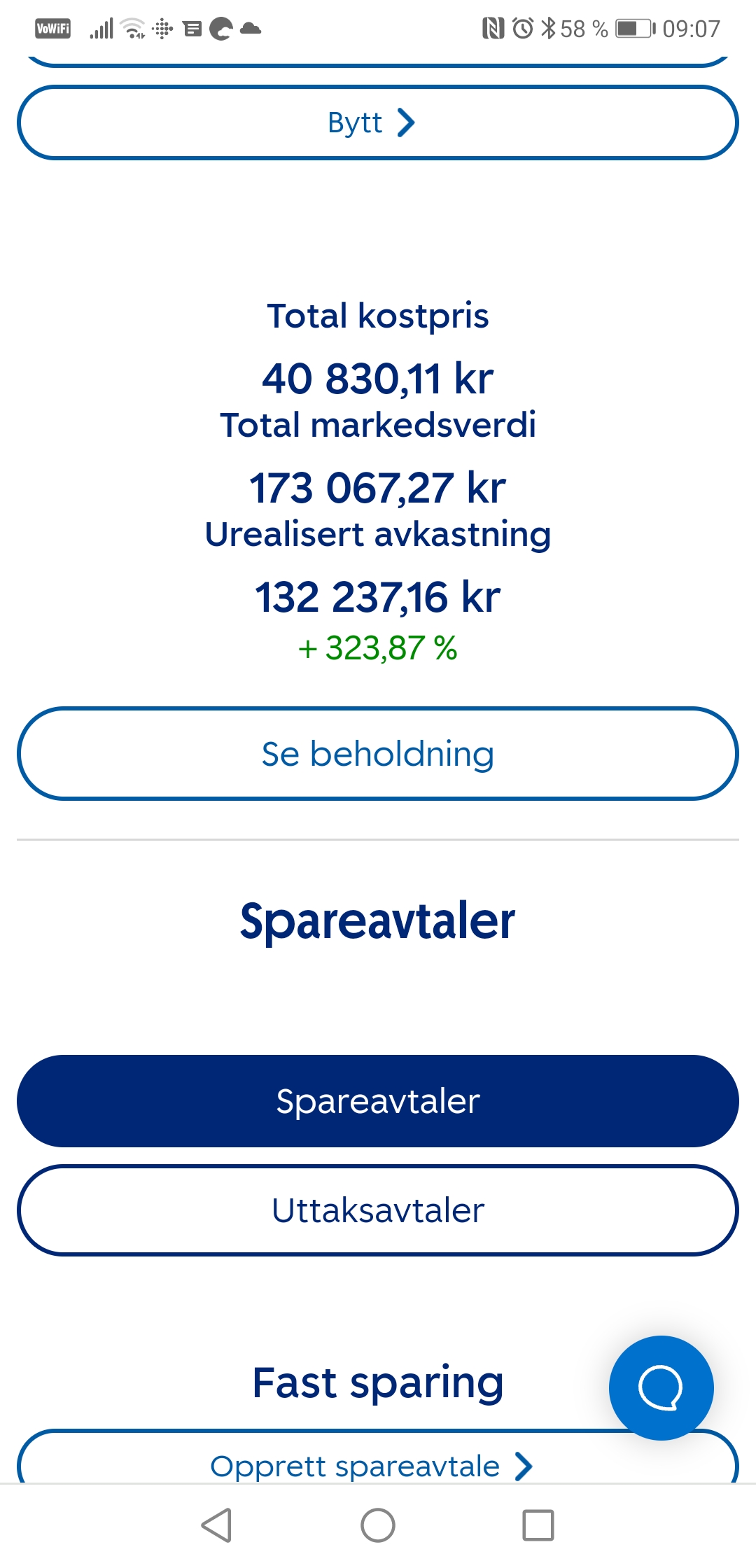This screenshot has width=756, height=1568.
Task: Tap the Bytt button
Action: pos(378,122)
